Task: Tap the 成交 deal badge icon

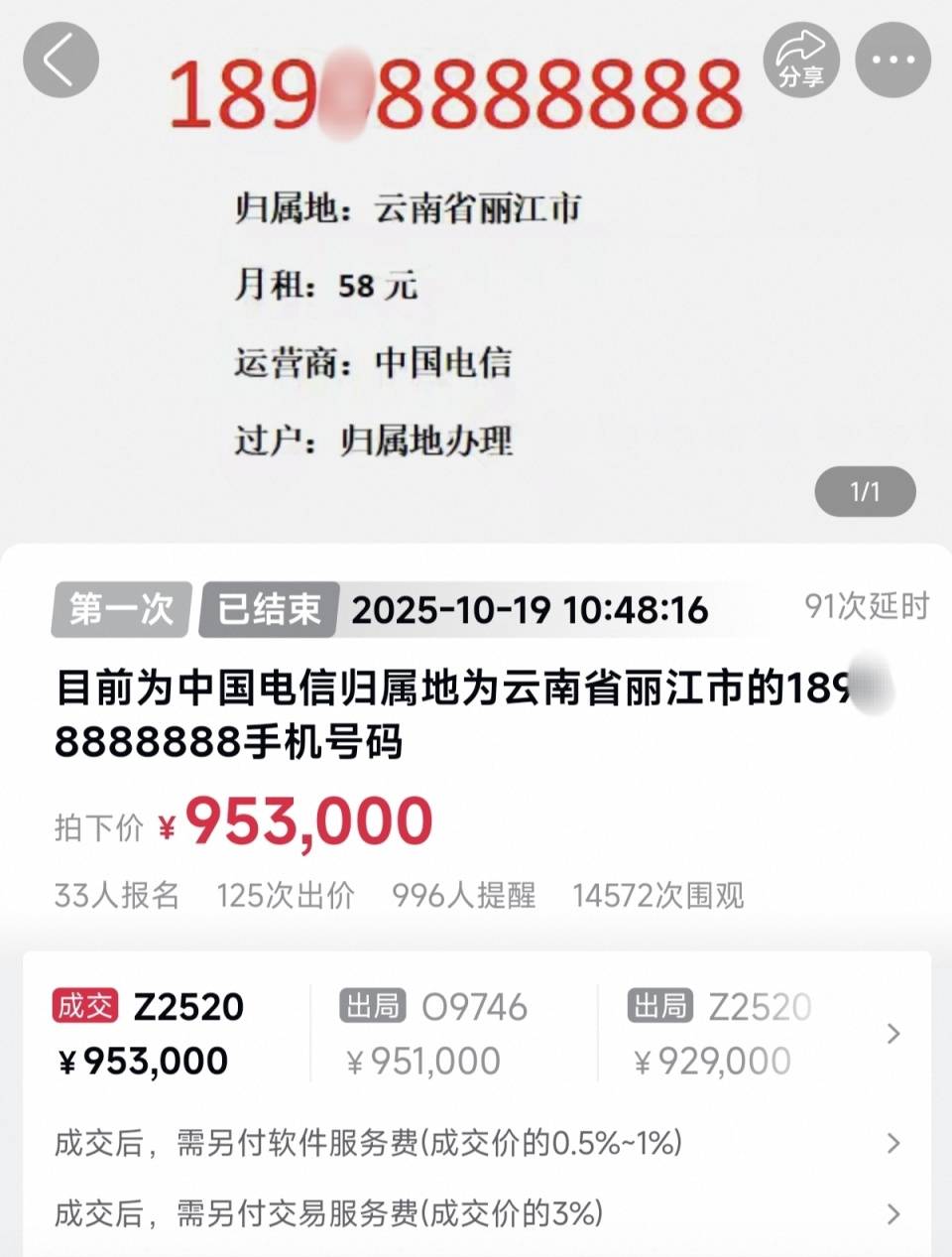Action: 84,1006
